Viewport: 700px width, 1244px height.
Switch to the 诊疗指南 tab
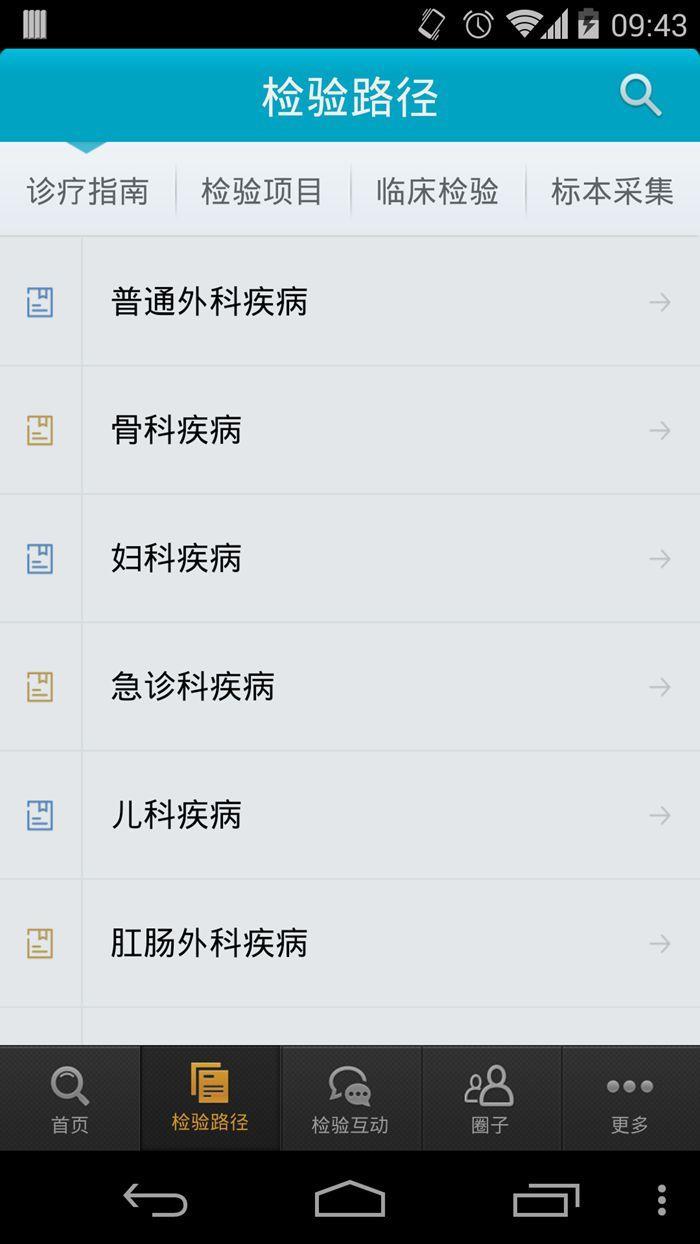tap(88, 190)
